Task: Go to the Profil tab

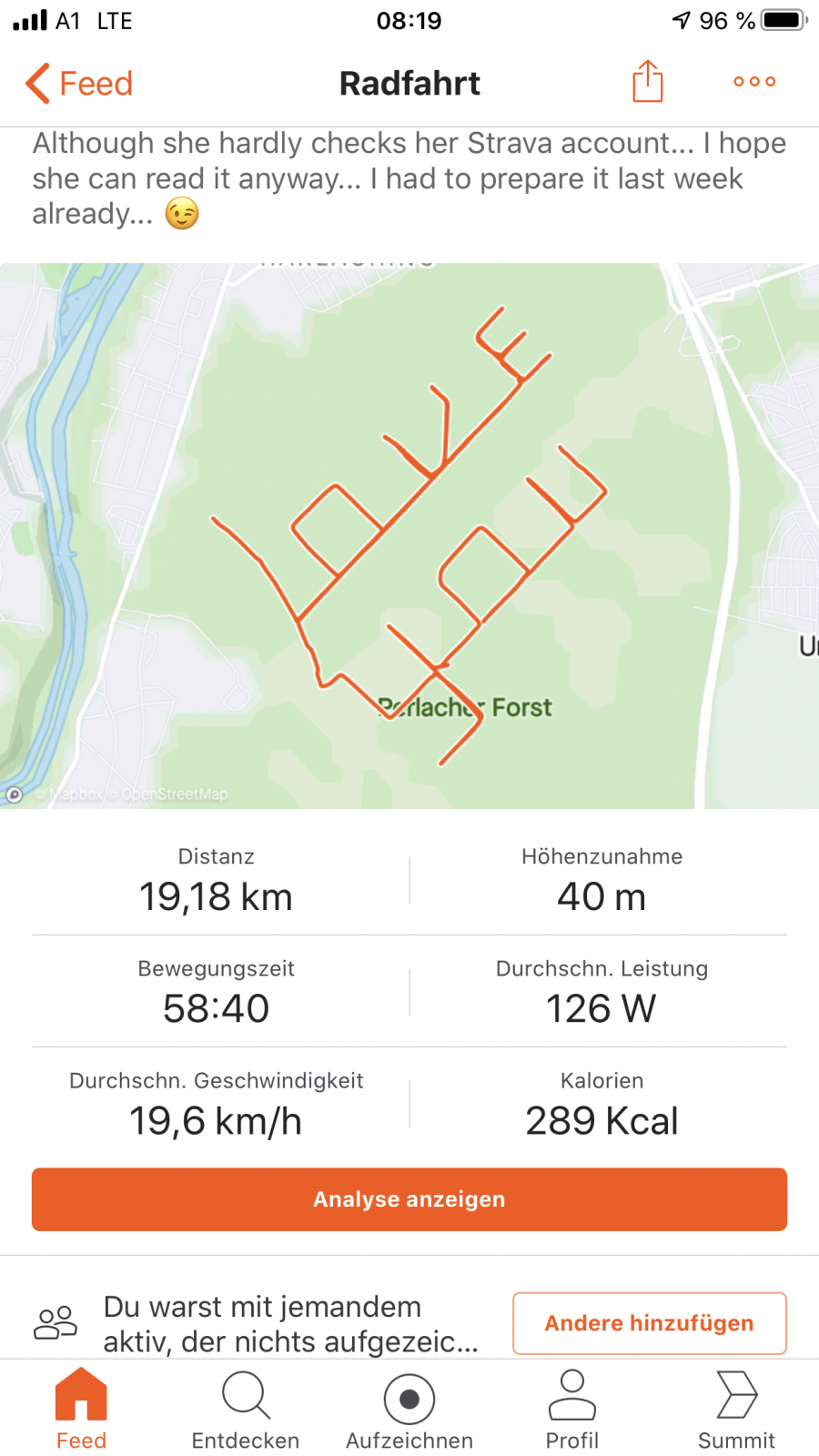Action: tap(572, 1409)
